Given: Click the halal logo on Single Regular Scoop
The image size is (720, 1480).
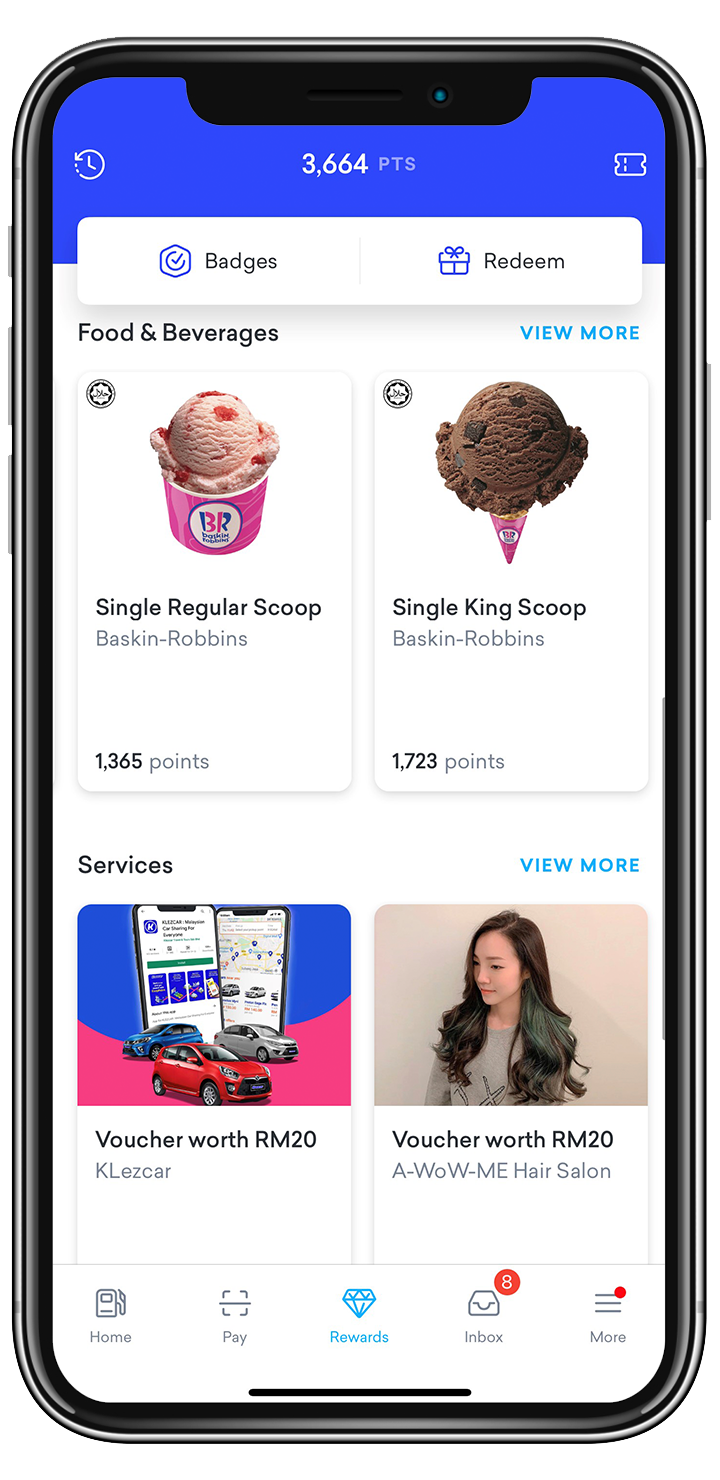Looking at the screenshot, I should coord(100,394).
